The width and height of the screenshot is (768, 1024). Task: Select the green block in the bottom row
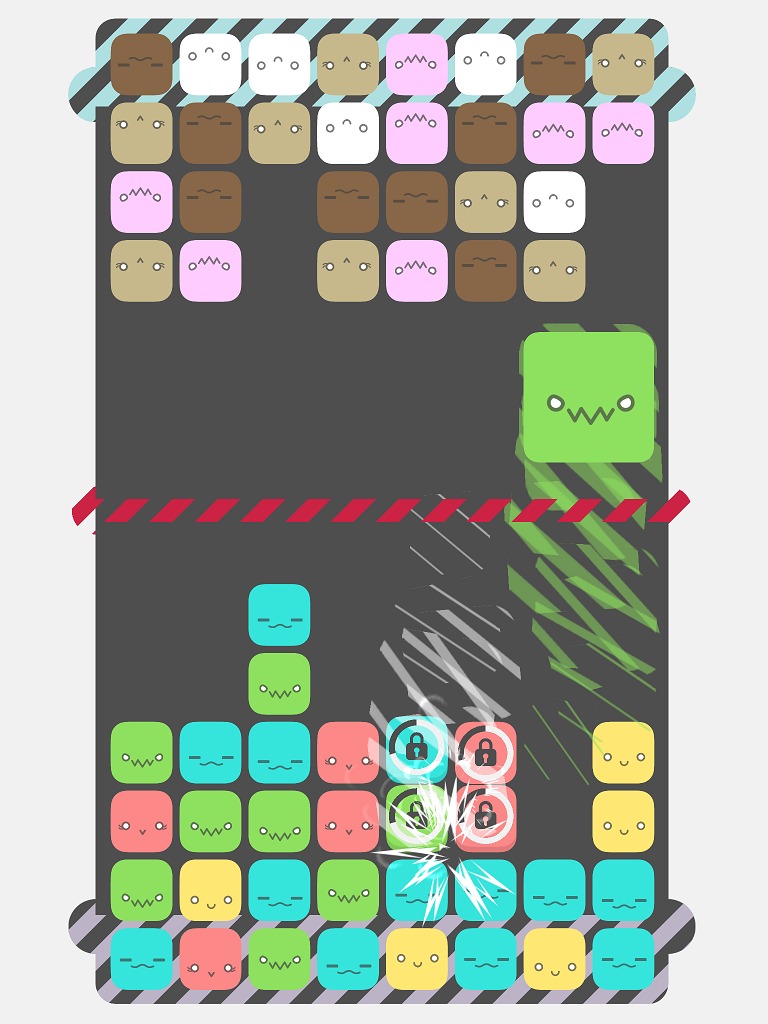click(279, 959)
